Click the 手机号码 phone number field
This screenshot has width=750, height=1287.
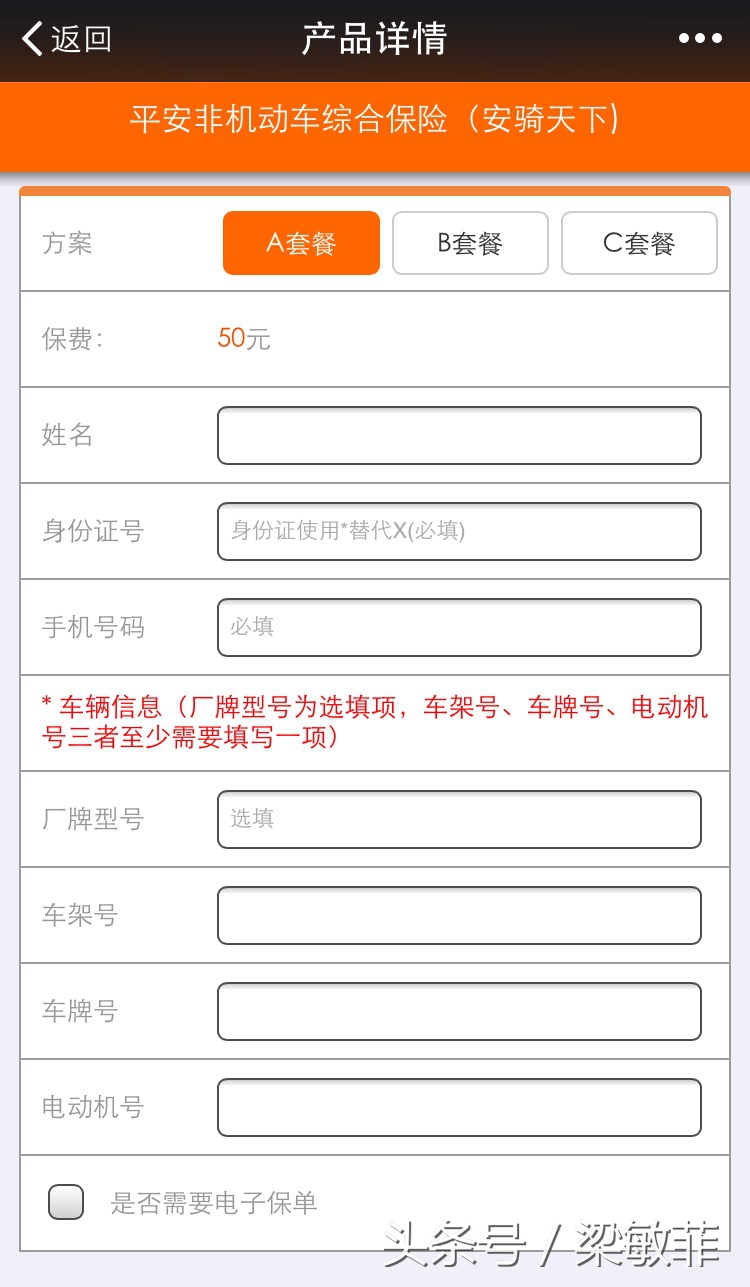(x=458, y=626)
